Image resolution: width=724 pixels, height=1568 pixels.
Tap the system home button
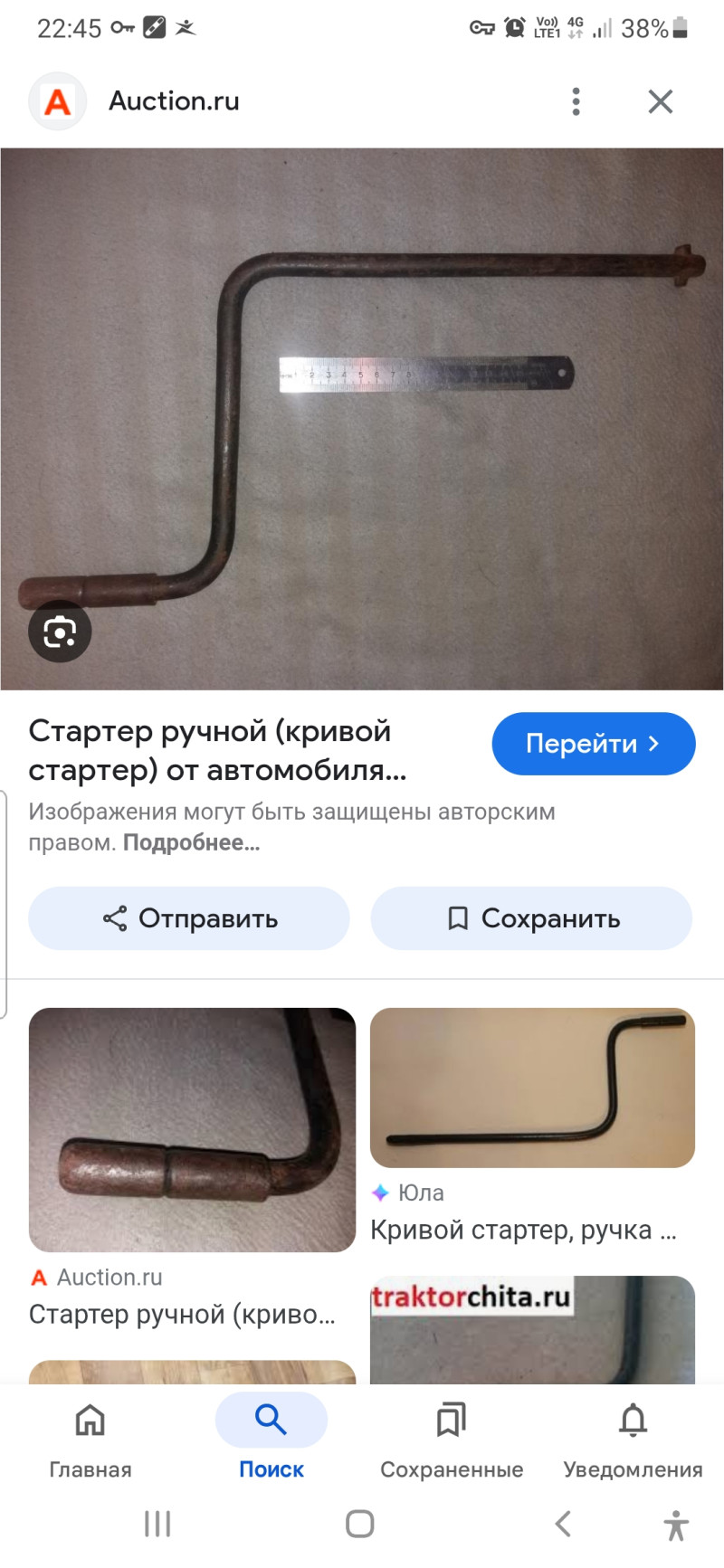coord(360,1524)
